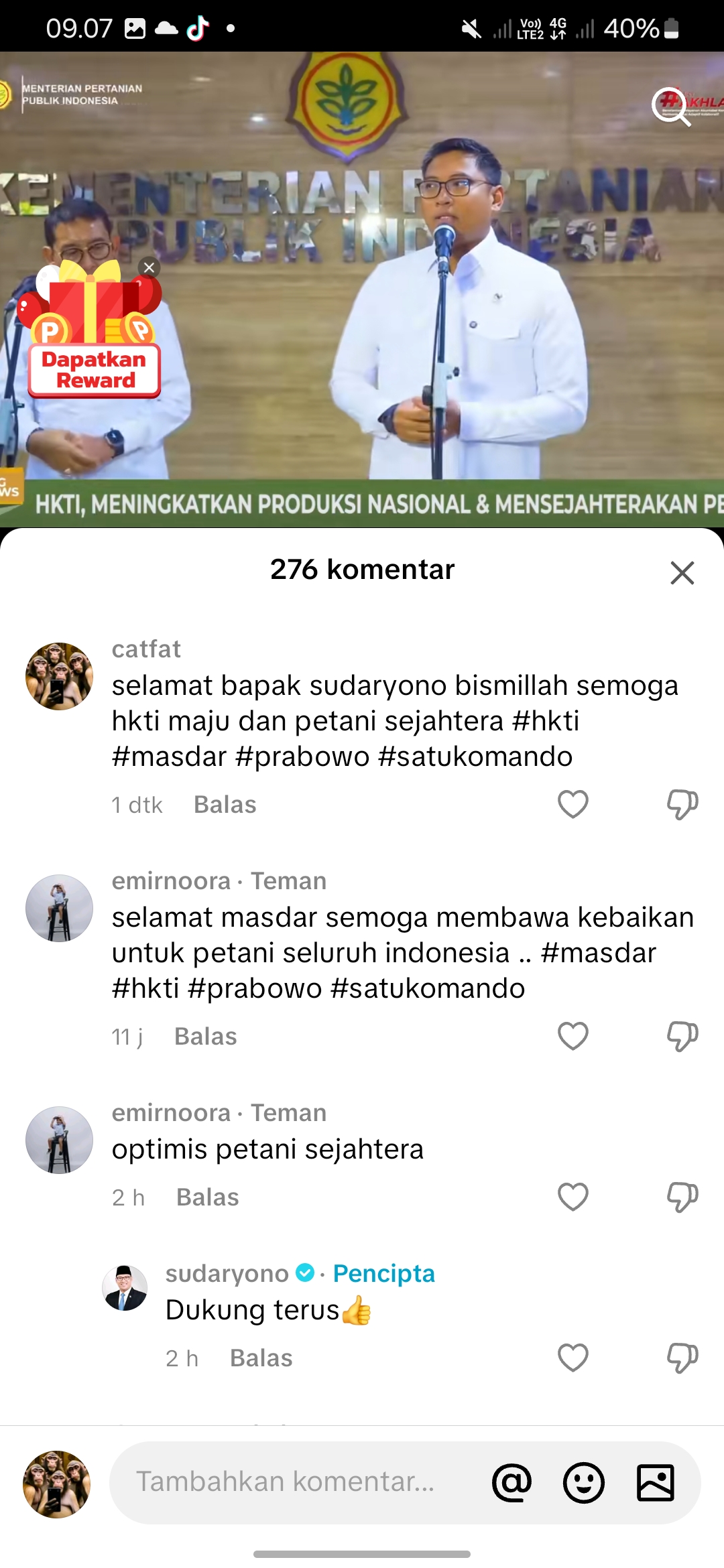Open the search magnifier on the video

671,106
